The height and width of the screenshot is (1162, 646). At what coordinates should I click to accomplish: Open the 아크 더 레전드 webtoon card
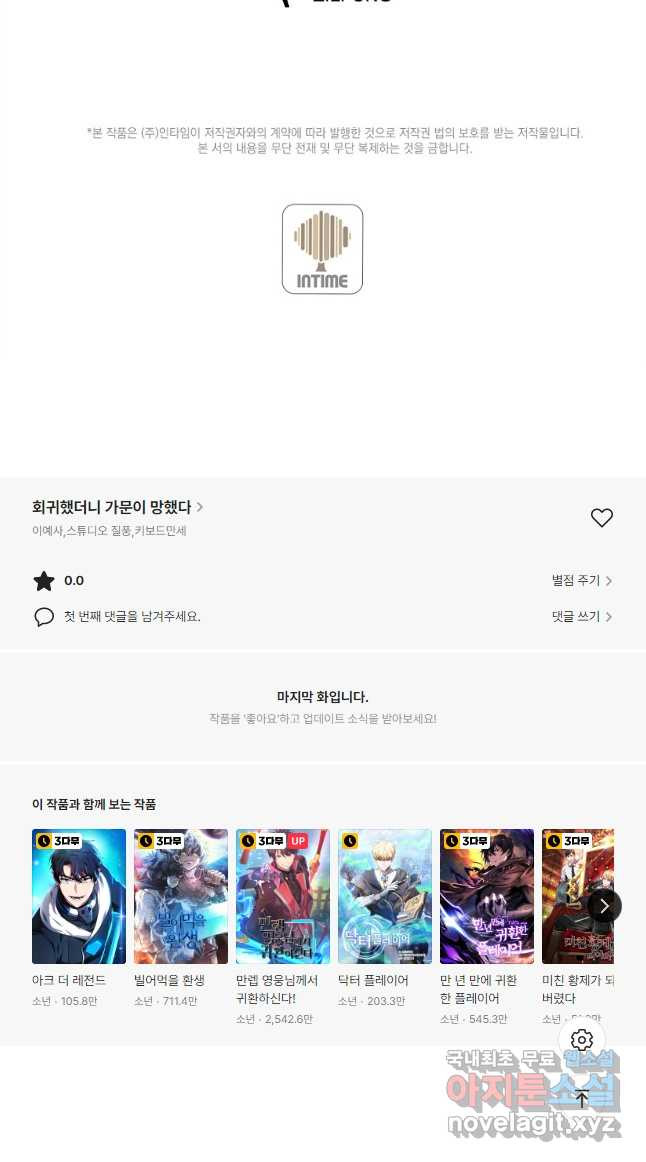(x=79, y=896)
